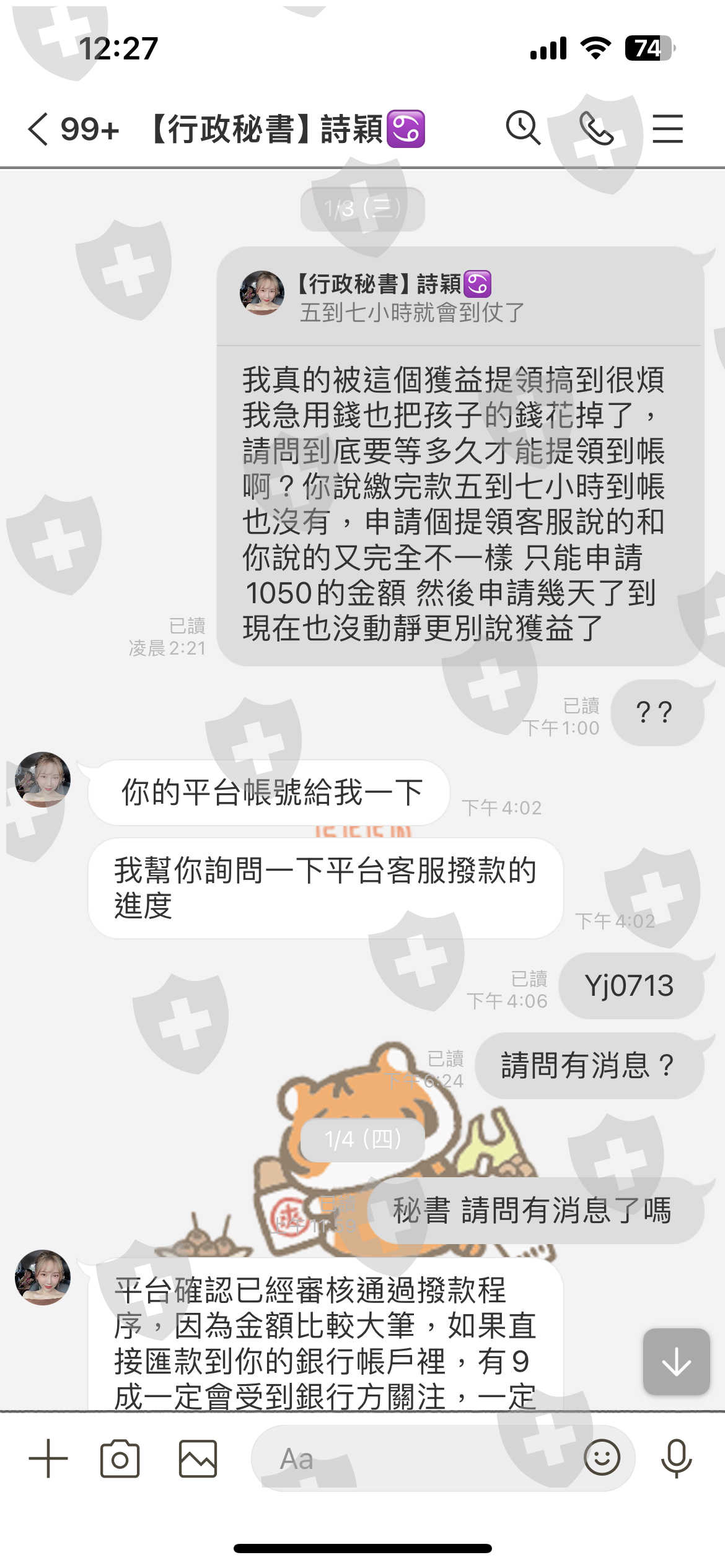
Task: Open the plus attachment menu
Action: 48,1458
